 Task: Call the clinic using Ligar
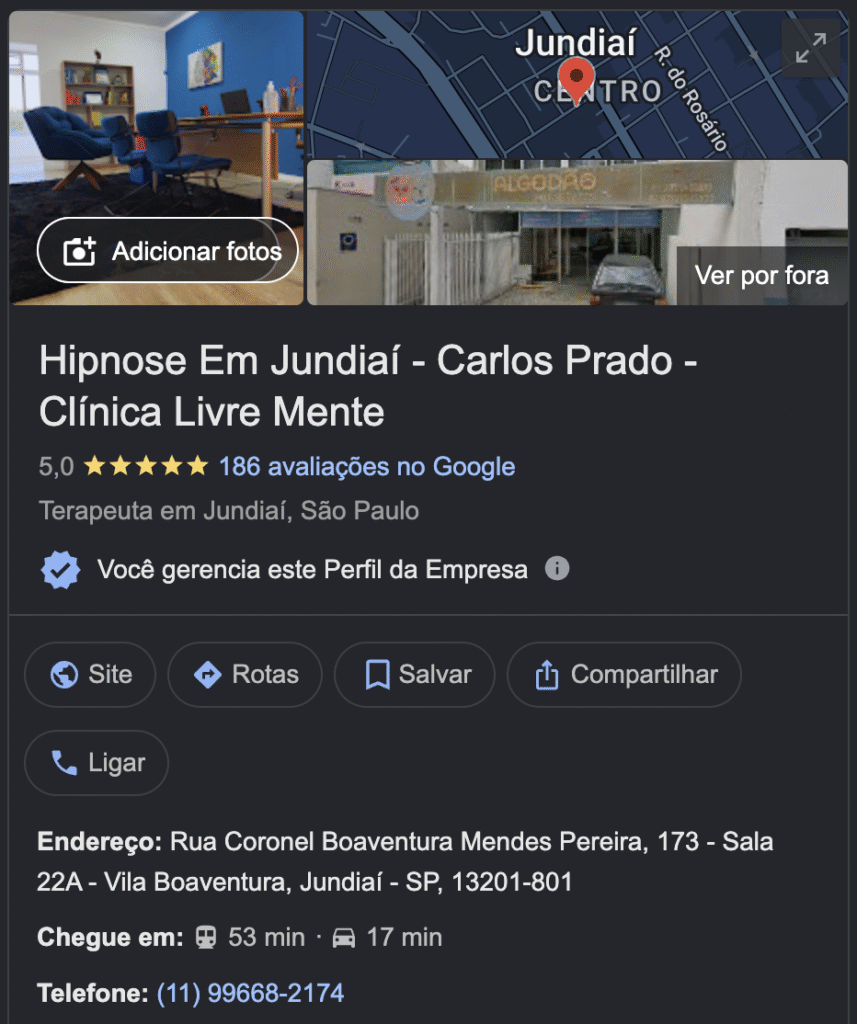[97, 763]
